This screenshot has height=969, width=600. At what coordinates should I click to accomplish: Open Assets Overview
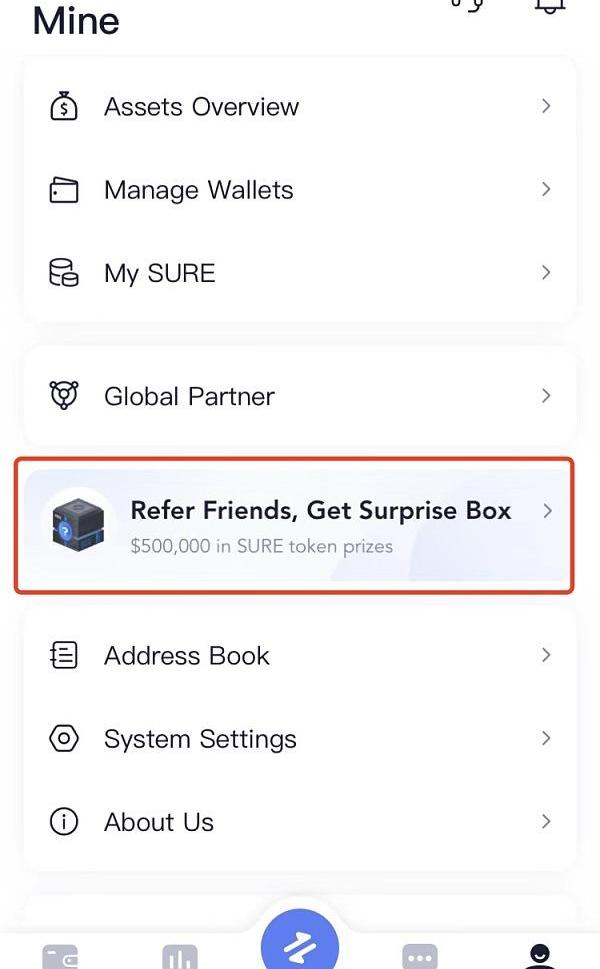pos(300,107)
